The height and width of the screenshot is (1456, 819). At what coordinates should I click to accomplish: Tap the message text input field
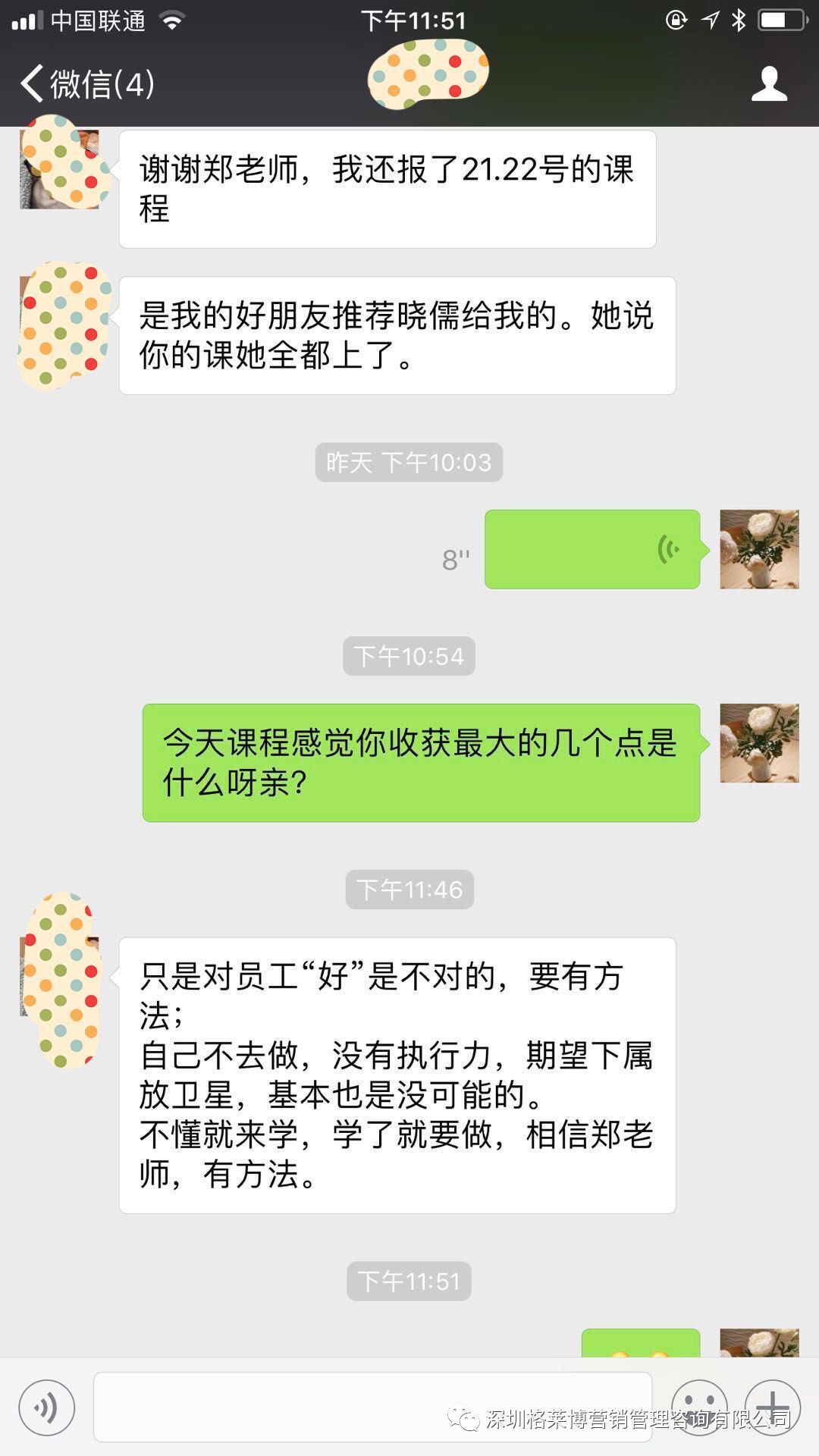tap(372, 1407)
